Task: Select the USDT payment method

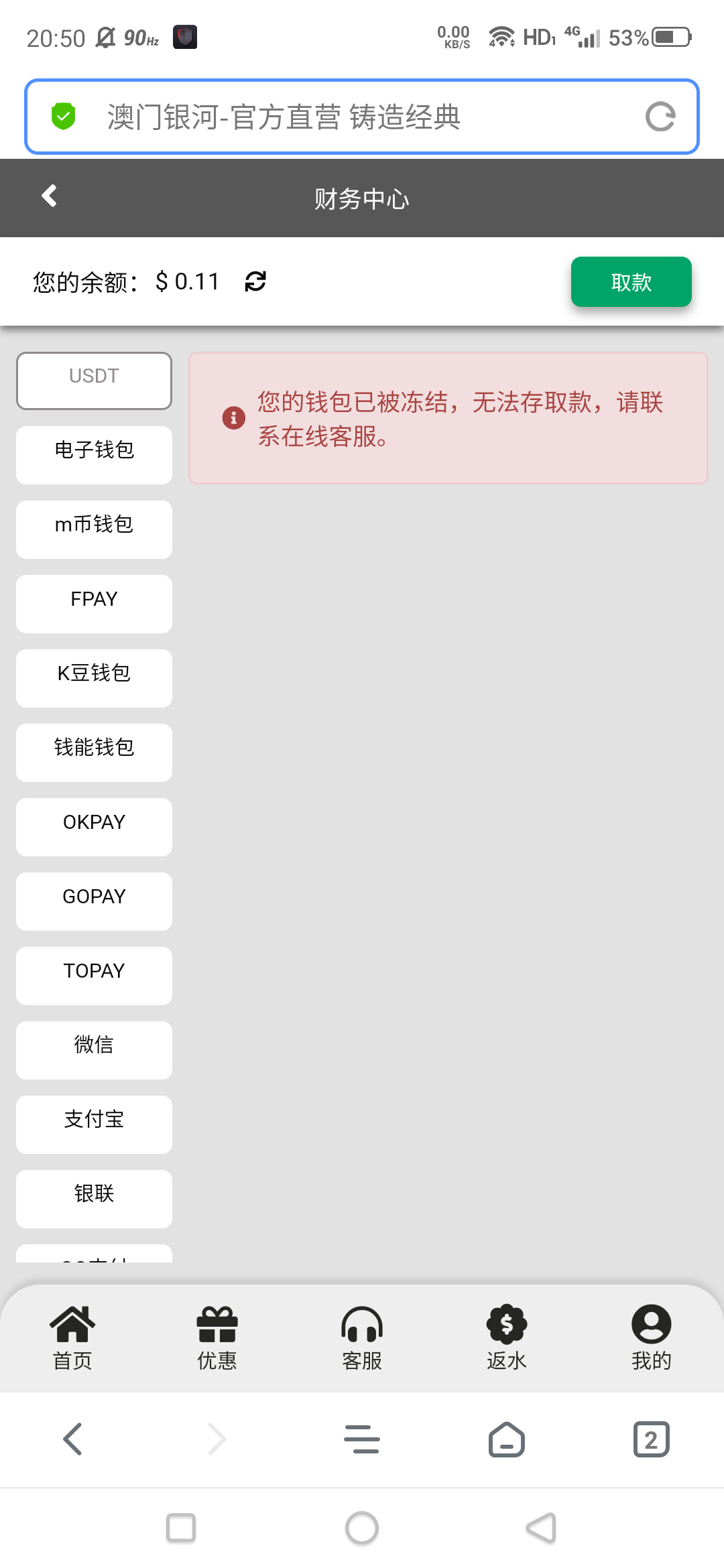Action: tap(94, 380)
